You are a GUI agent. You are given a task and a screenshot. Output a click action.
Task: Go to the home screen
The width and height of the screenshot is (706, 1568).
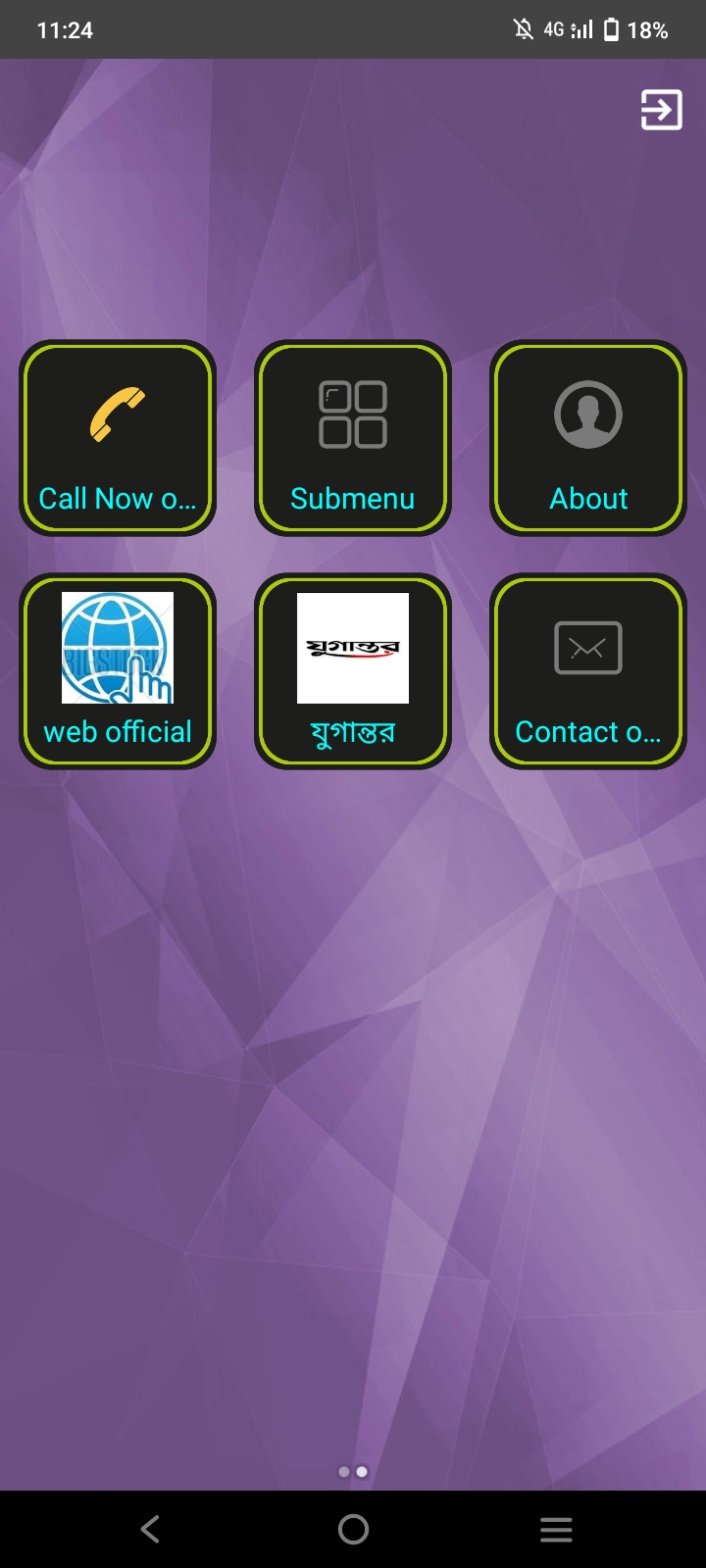353,1529
